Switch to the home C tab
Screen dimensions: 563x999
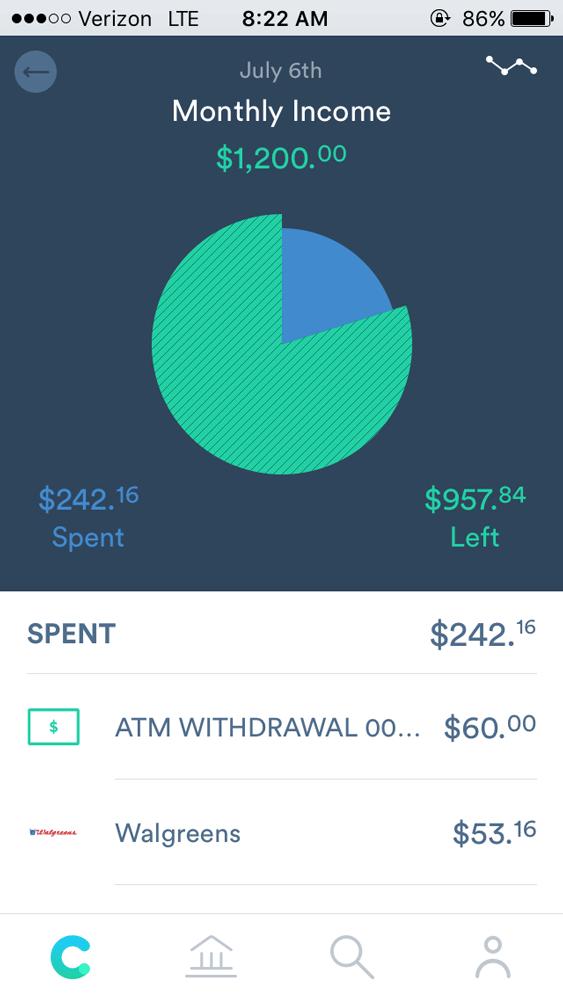(x=71, y=957)
